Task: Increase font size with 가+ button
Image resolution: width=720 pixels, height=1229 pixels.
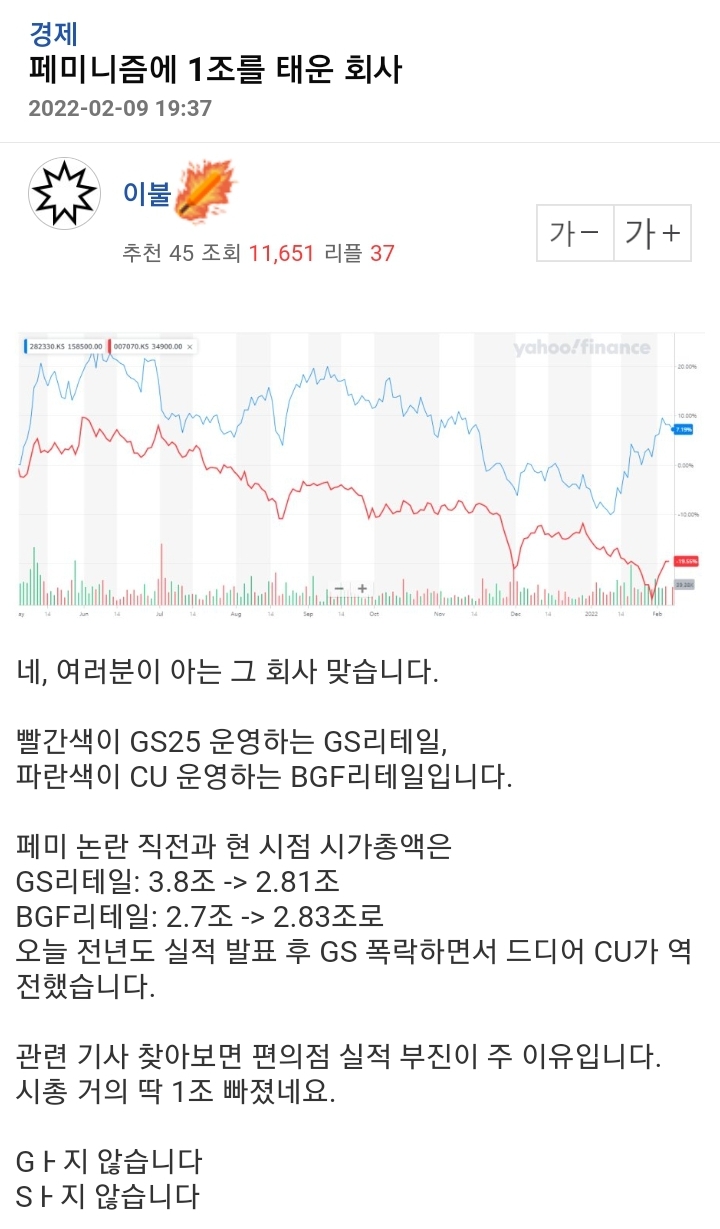Action: (x=652, y=233)
